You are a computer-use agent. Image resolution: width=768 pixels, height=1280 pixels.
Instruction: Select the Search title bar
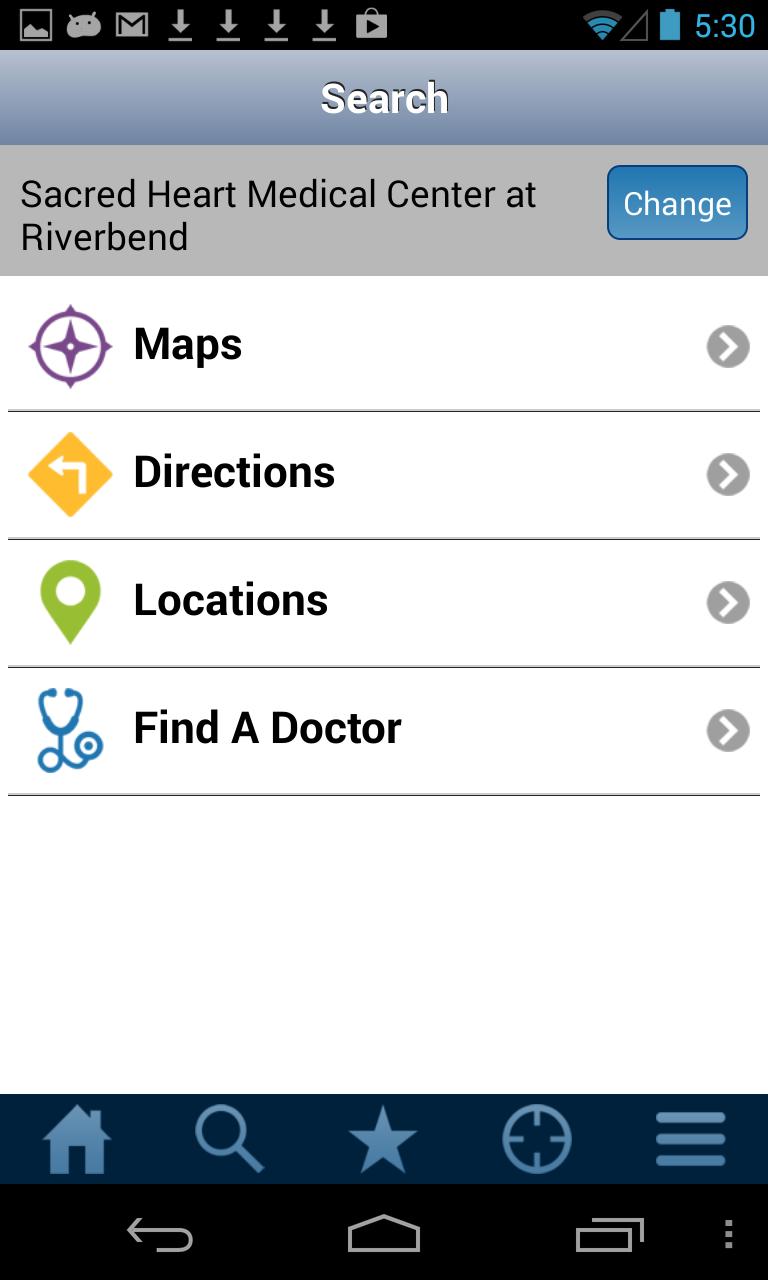[x=384, y=97]
